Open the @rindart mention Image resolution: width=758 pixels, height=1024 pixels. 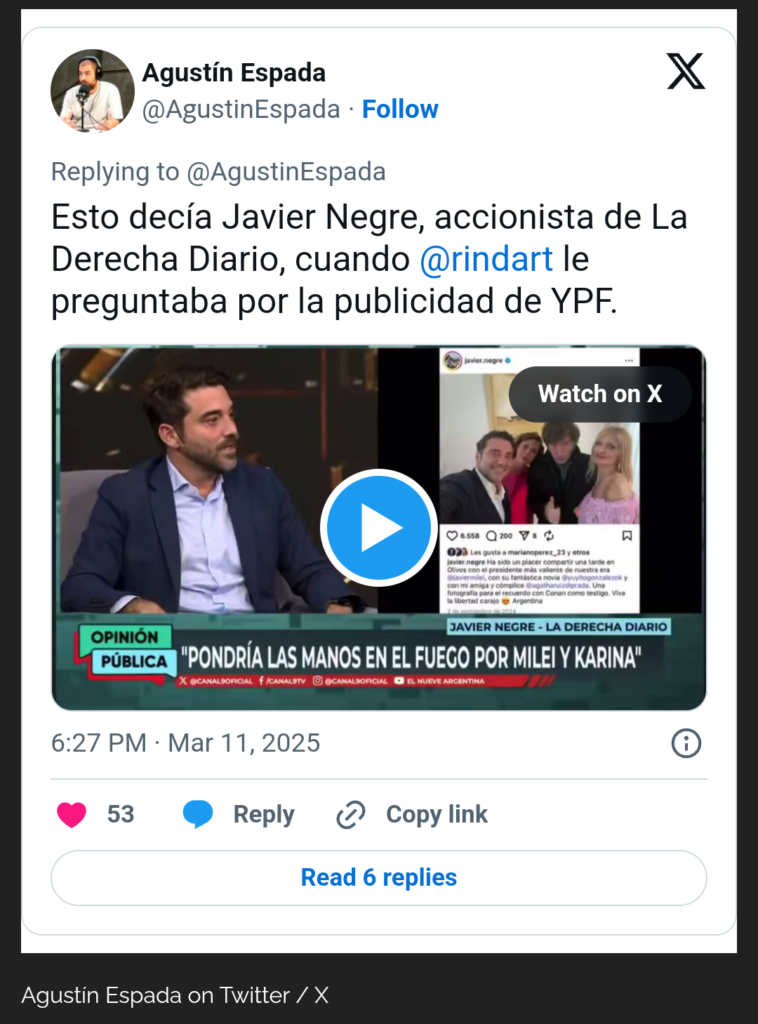(486, 260)
